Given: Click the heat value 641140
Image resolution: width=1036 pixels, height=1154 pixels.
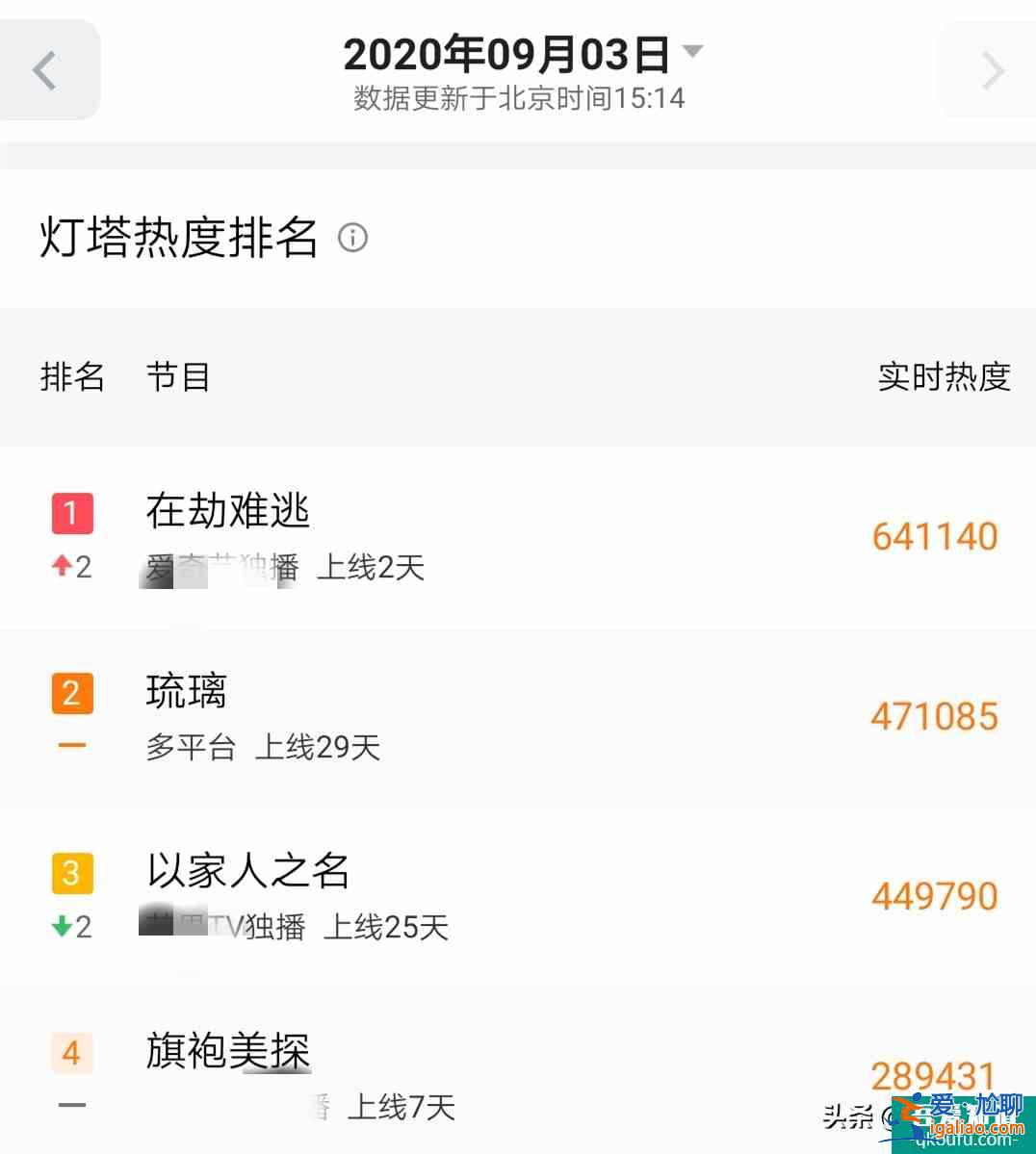Looking at the screenshot, I should pyautogui.click(x=934, y=536).
